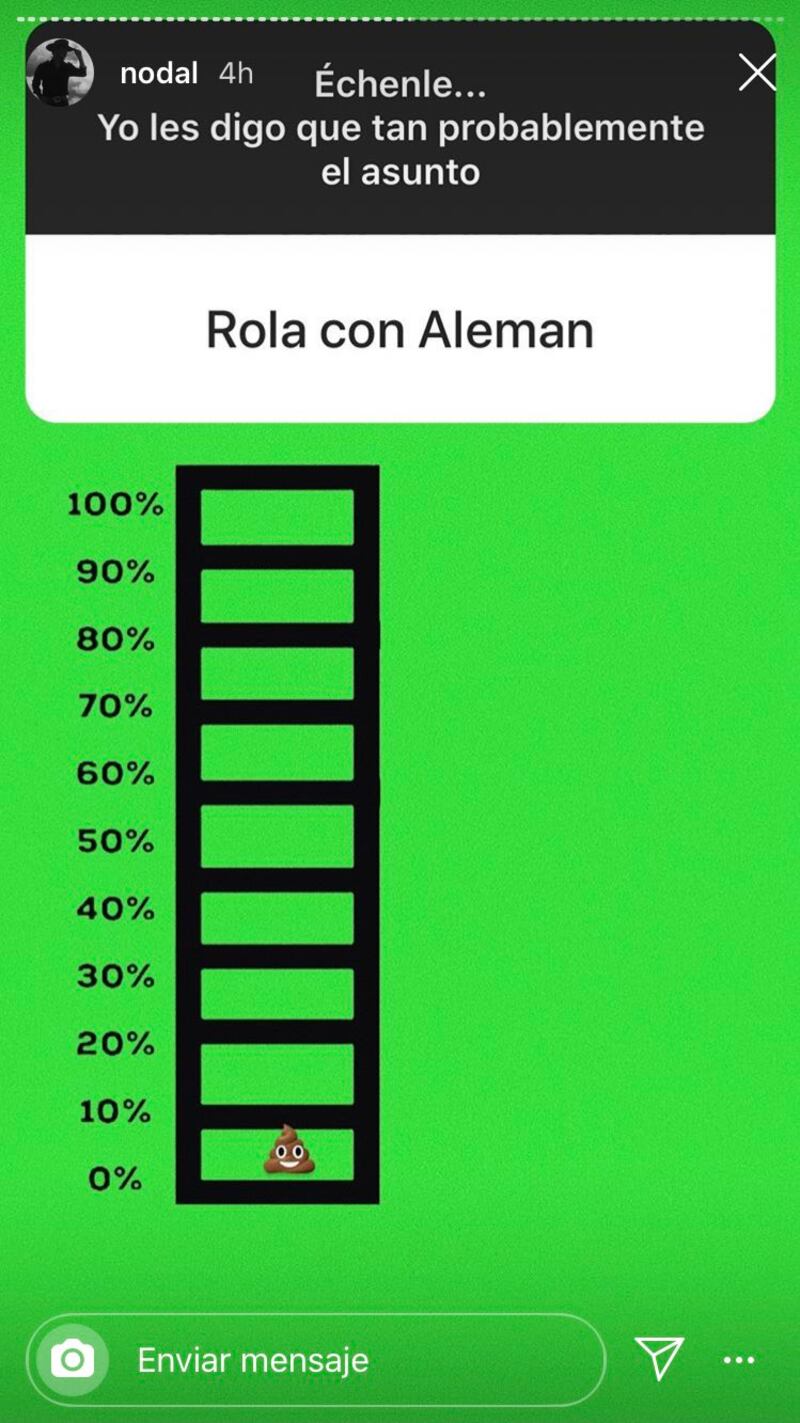Share this story via paper plane
Image resolution: width=800 pixels, height=1423 pixels.
pos(659,1359)
